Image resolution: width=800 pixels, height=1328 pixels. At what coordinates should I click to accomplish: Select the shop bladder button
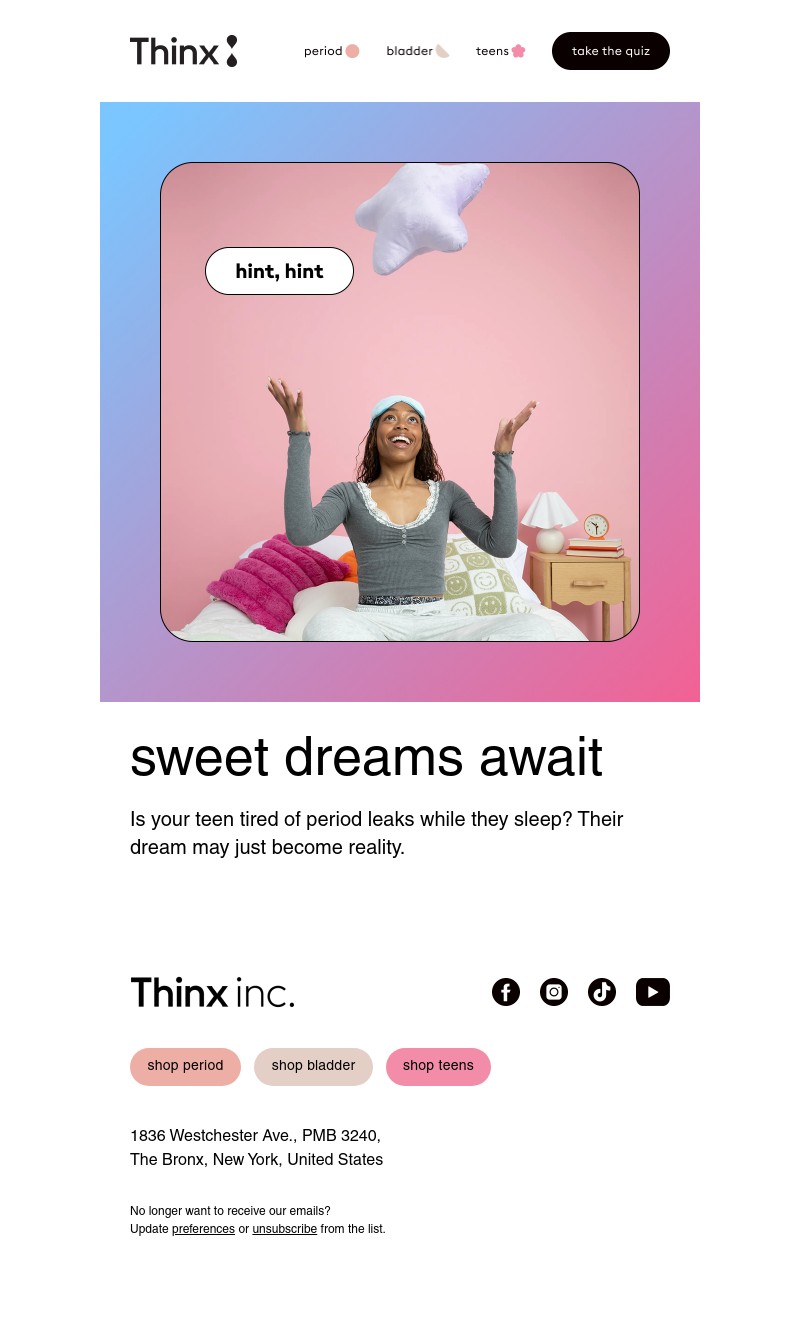pyautogui.click(x=313, y=1066)
